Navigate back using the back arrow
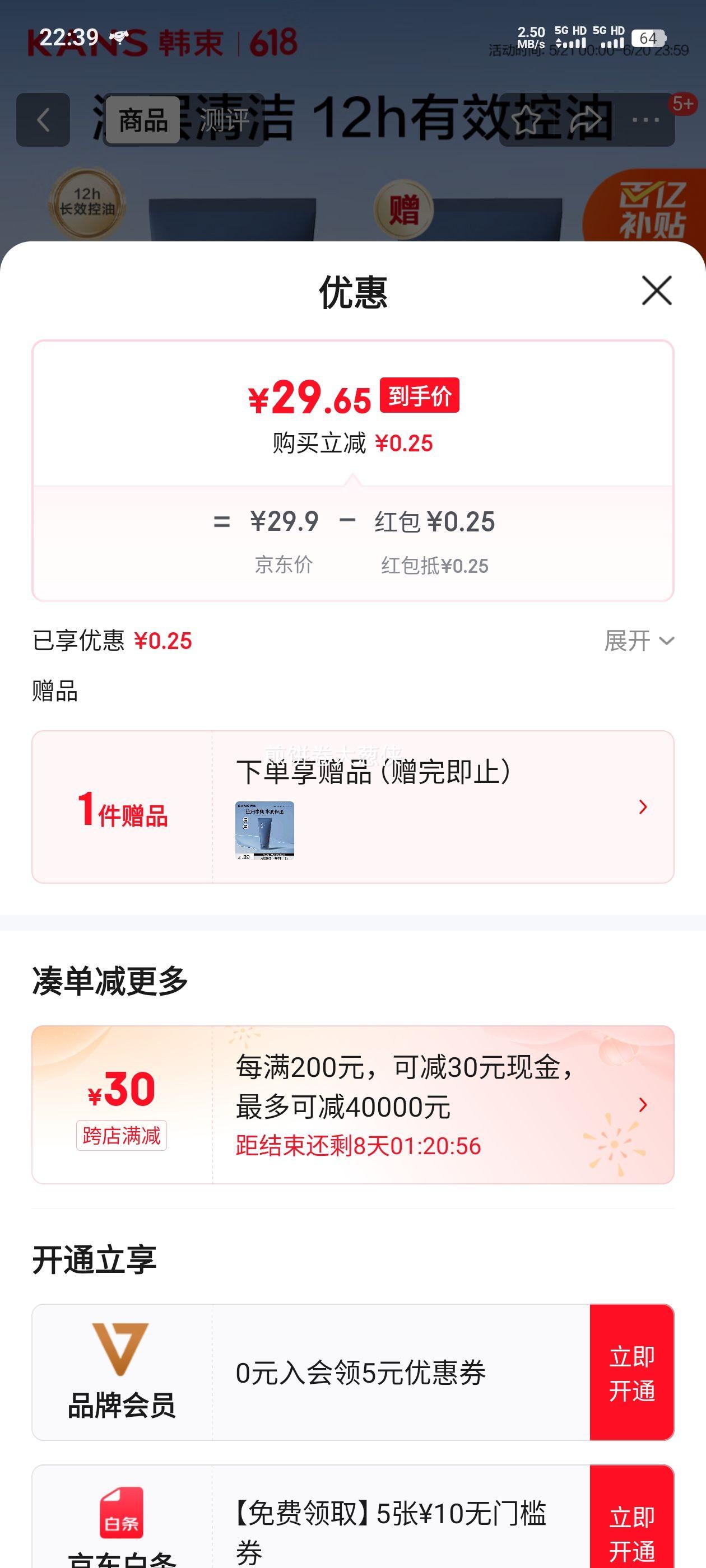706x1568 pixels. pyautogui.click(x=45, y=119)
